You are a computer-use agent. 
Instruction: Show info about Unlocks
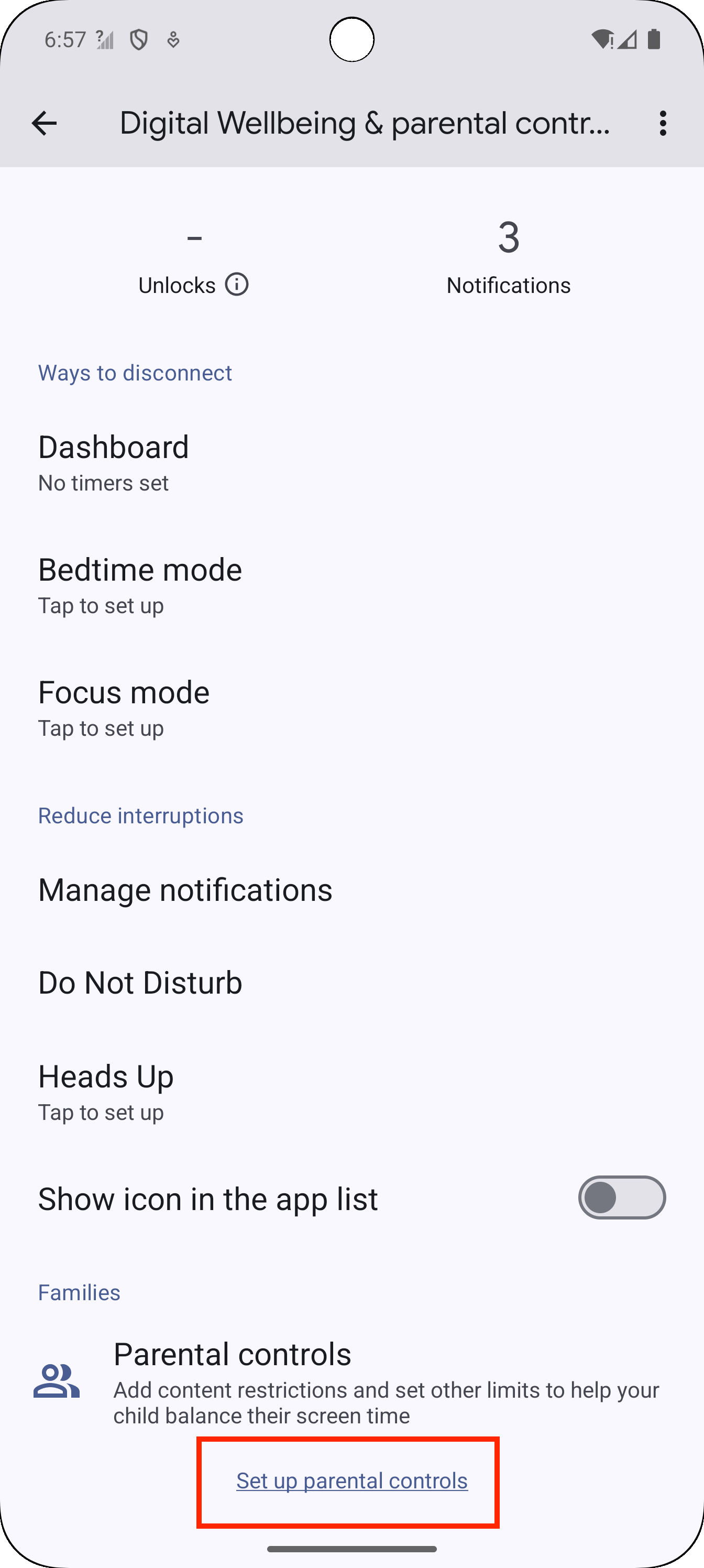pos(237,284)
